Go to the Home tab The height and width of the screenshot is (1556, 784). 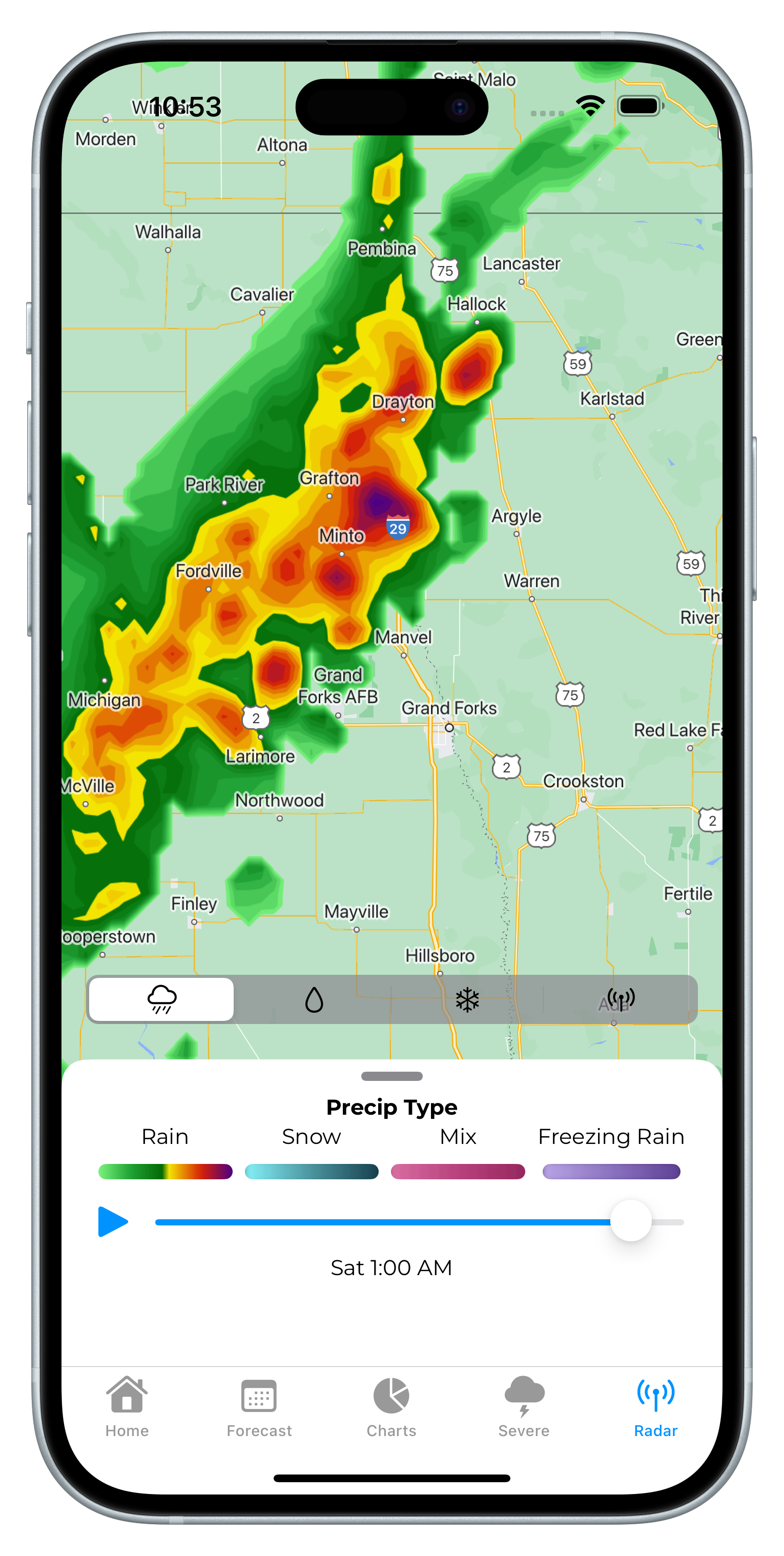[x=127, y=1406]
